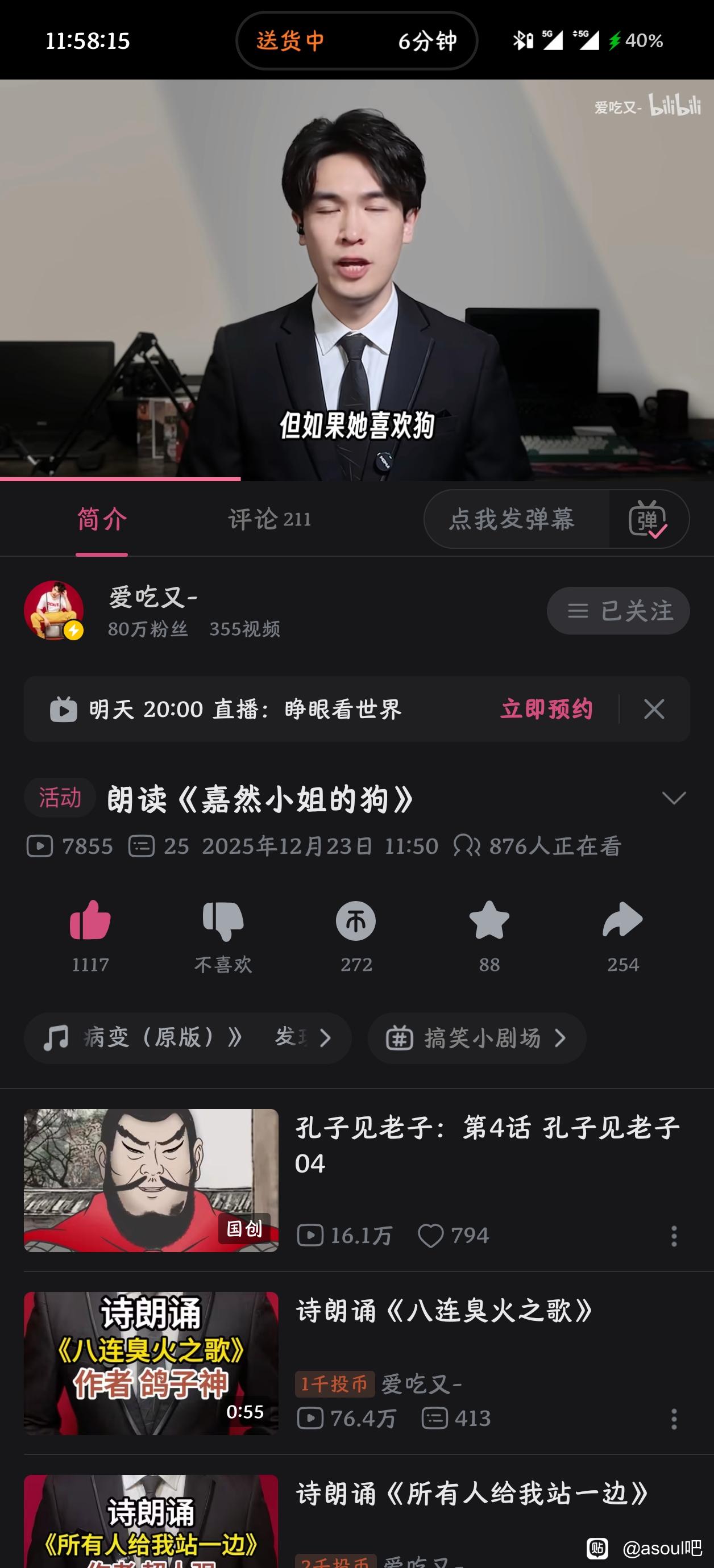Screen dimensions: 714x1568
Task: Like this video with thumbs up
Action: click(x=90, y=920)
